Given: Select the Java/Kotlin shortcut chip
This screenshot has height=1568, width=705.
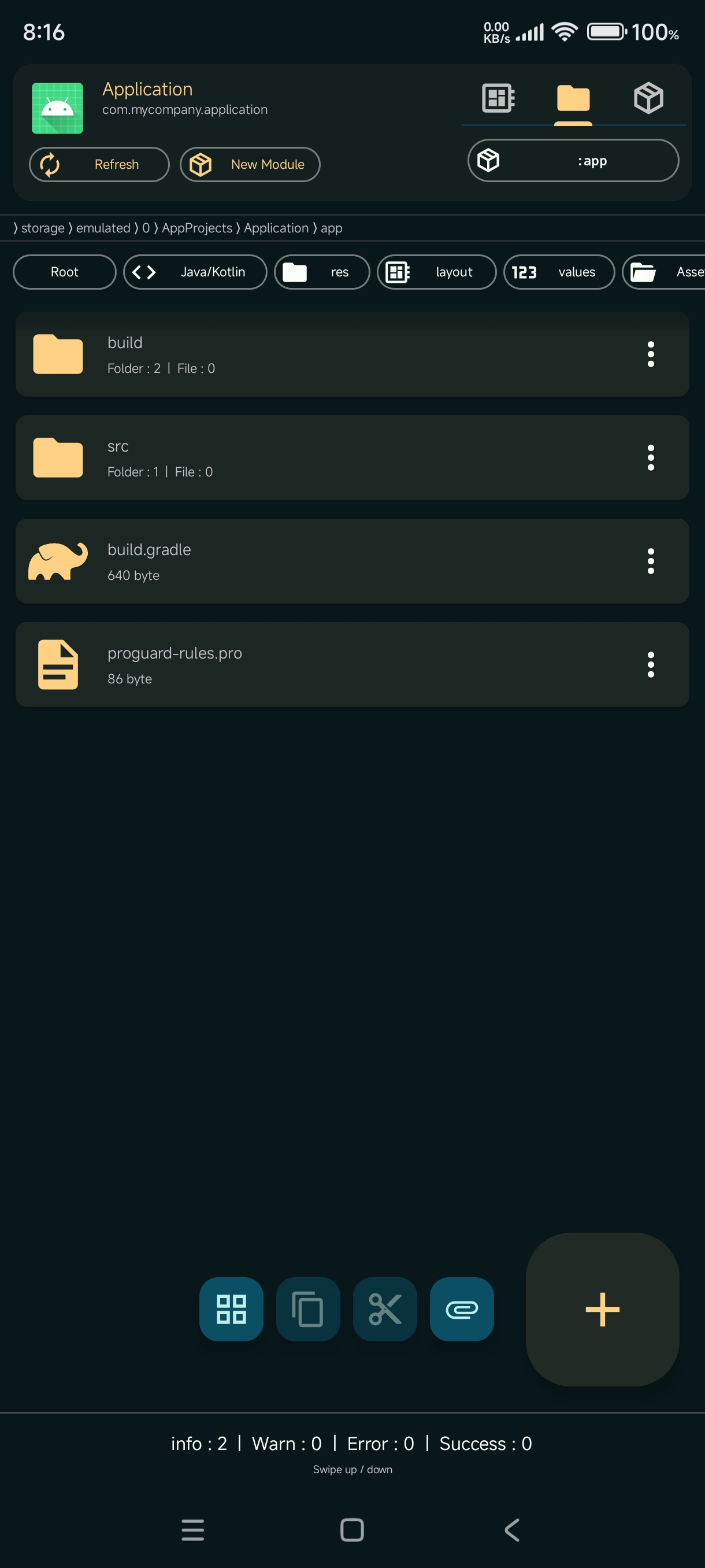Looking at the screenshot, I should point(195,272).
